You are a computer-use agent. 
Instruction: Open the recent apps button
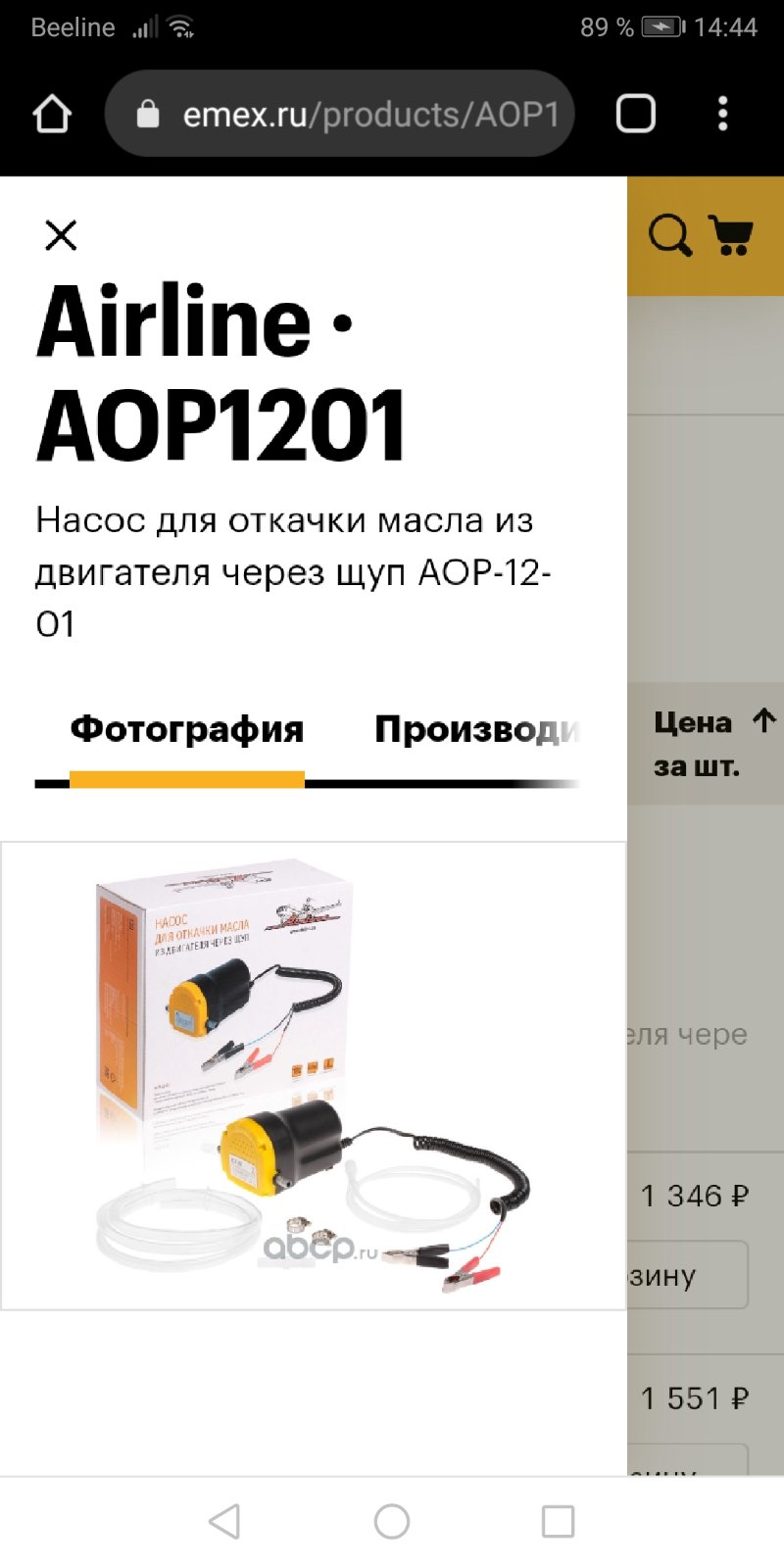point(558,1522)
